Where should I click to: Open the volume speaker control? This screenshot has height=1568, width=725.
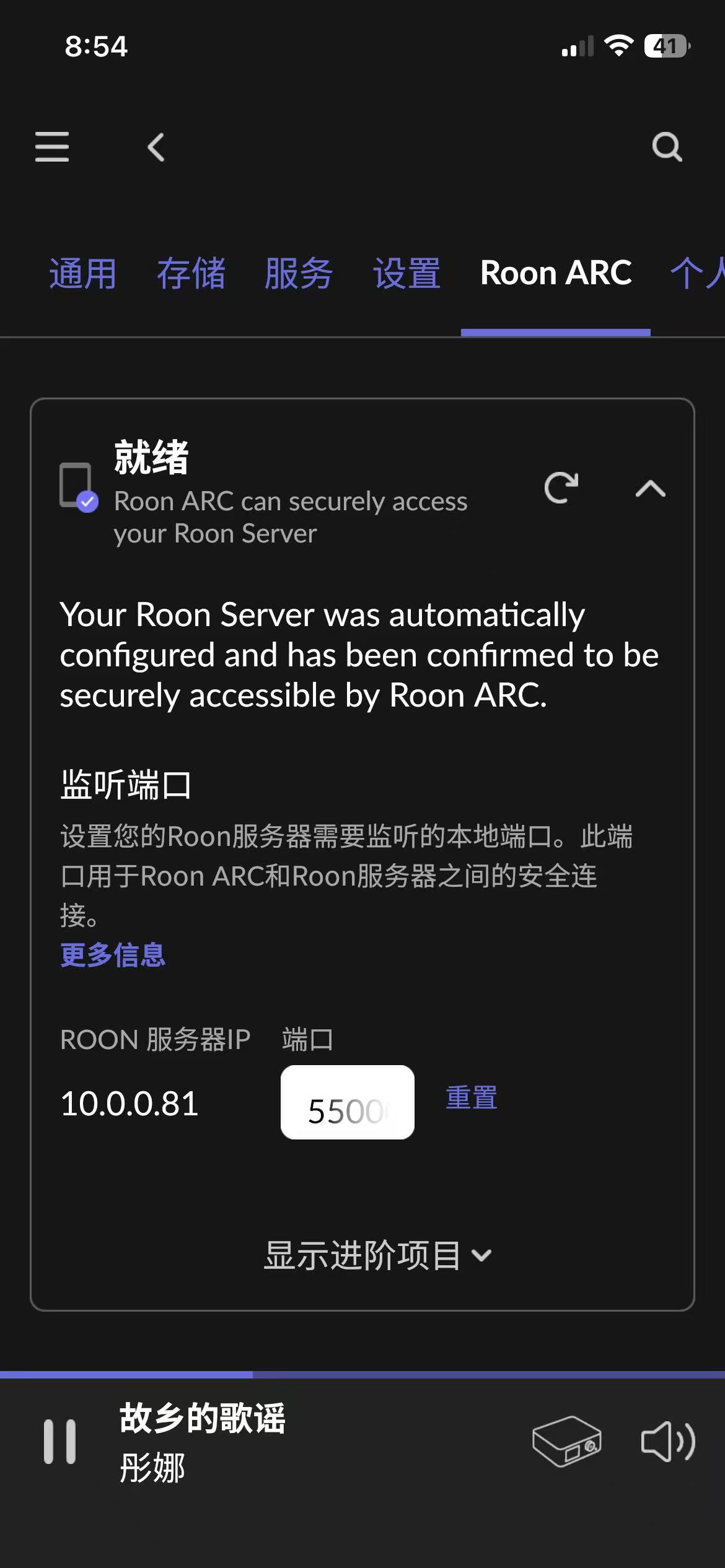tap(667, 1442)
